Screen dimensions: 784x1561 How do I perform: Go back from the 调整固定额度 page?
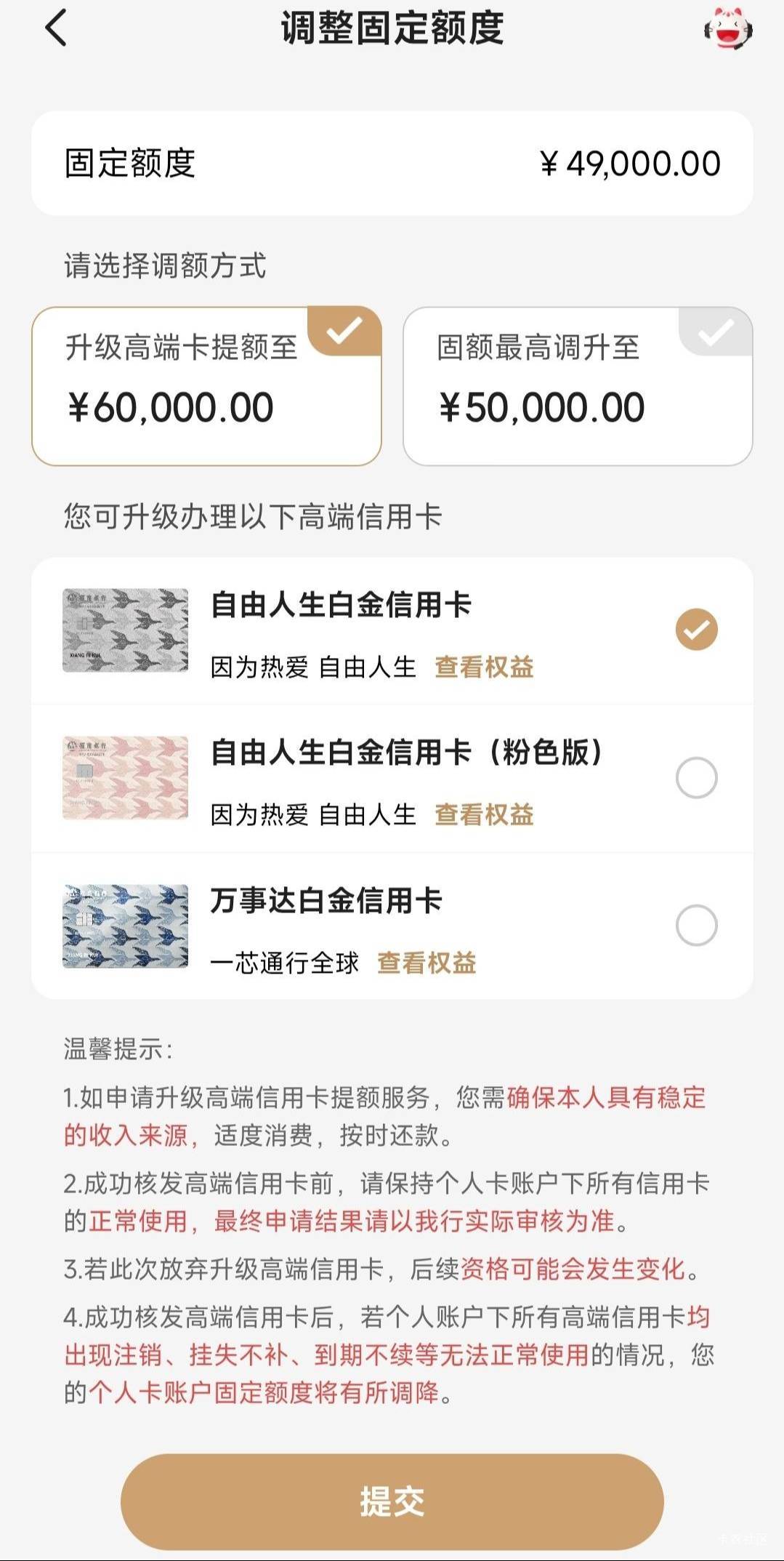tap(56, 28)
